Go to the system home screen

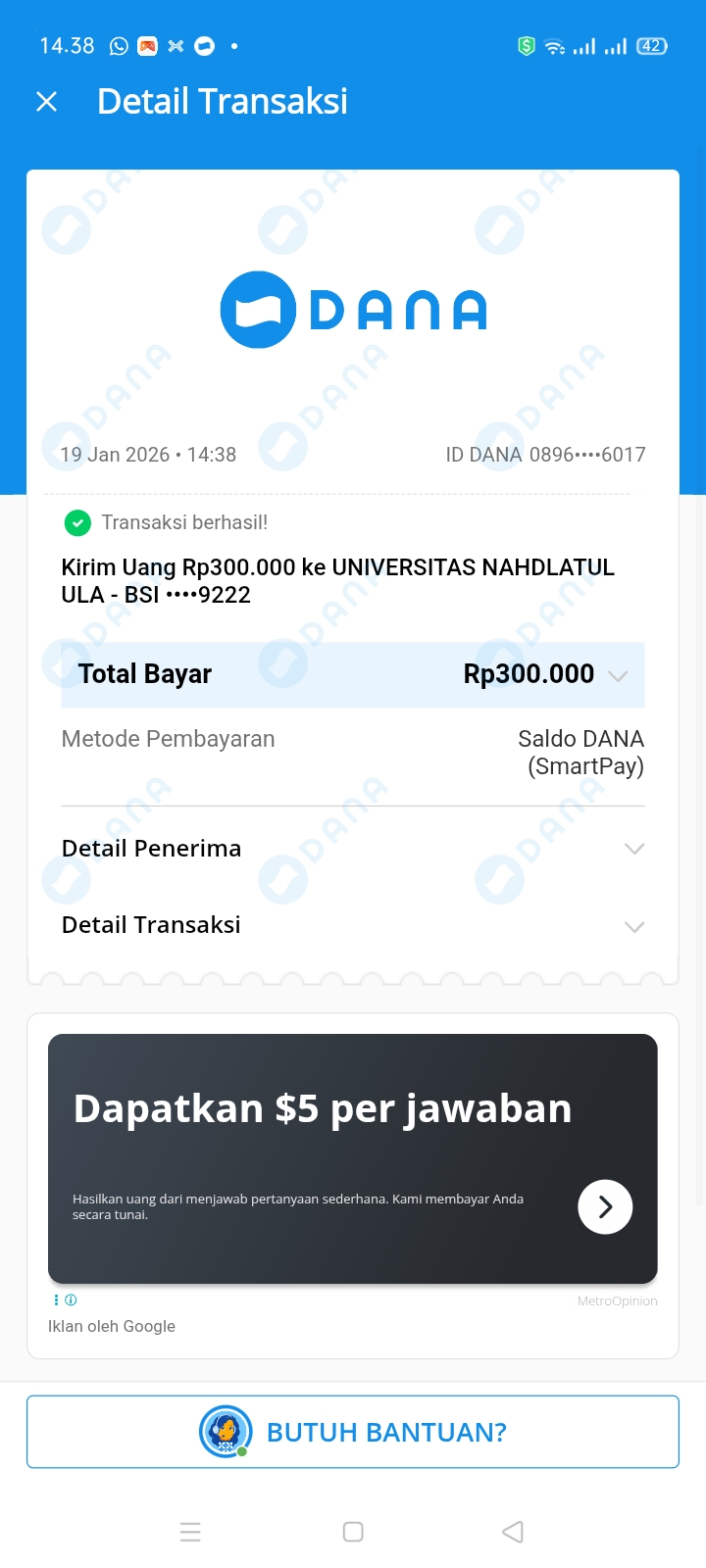click(353, 1532)
